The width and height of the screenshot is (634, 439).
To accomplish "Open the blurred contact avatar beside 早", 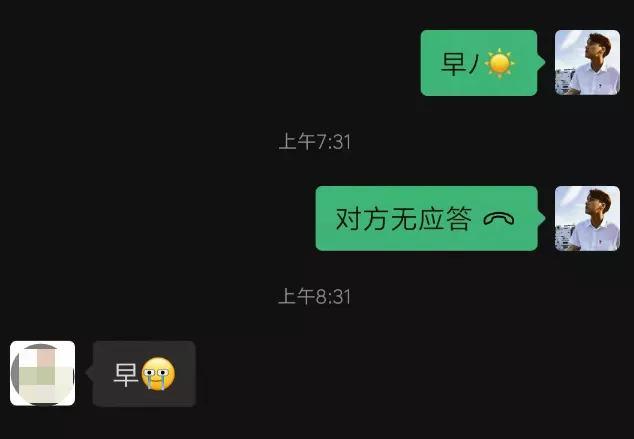I will click(x=42, y=374).
